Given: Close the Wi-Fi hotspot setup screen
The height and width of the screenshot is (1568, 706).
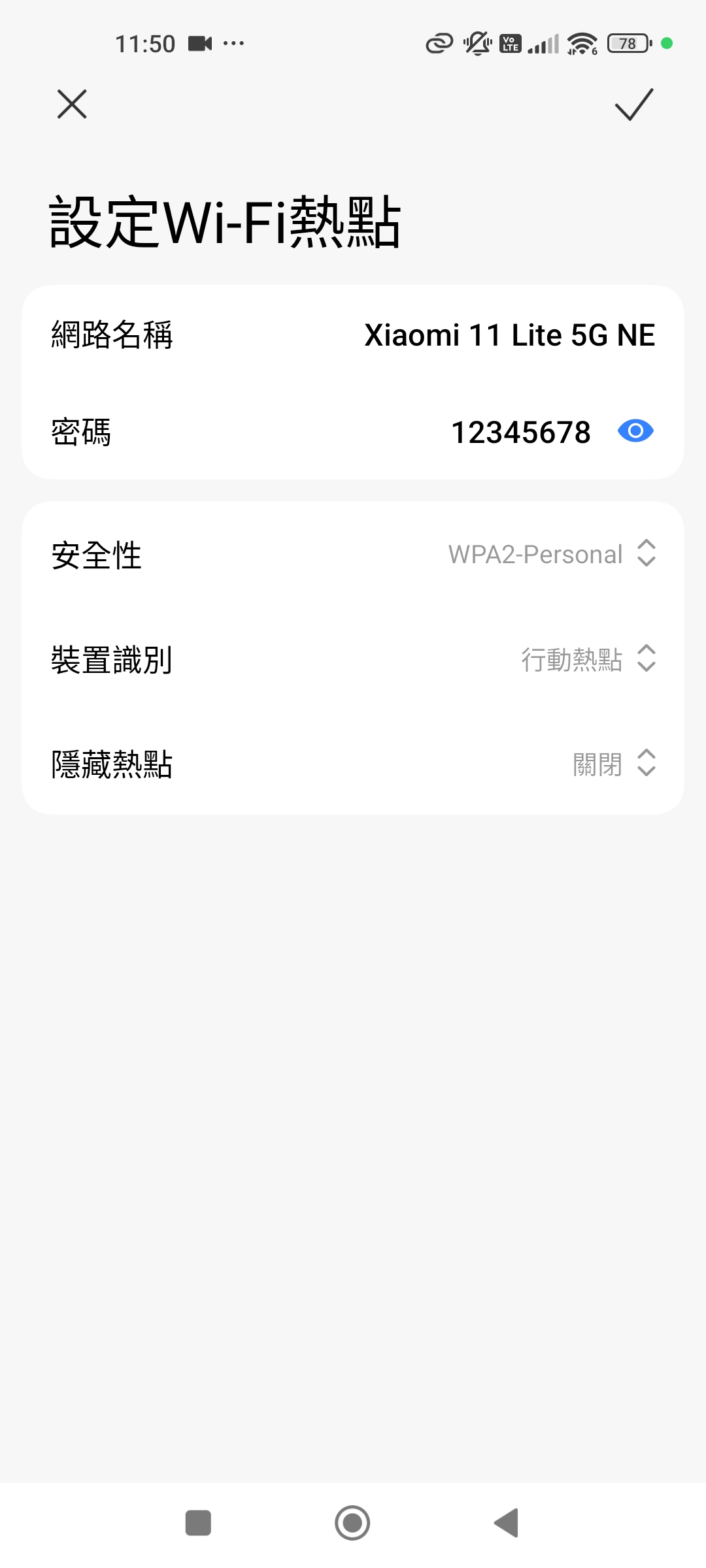Looking at the screenshot, I should click(x=72, y=105).
